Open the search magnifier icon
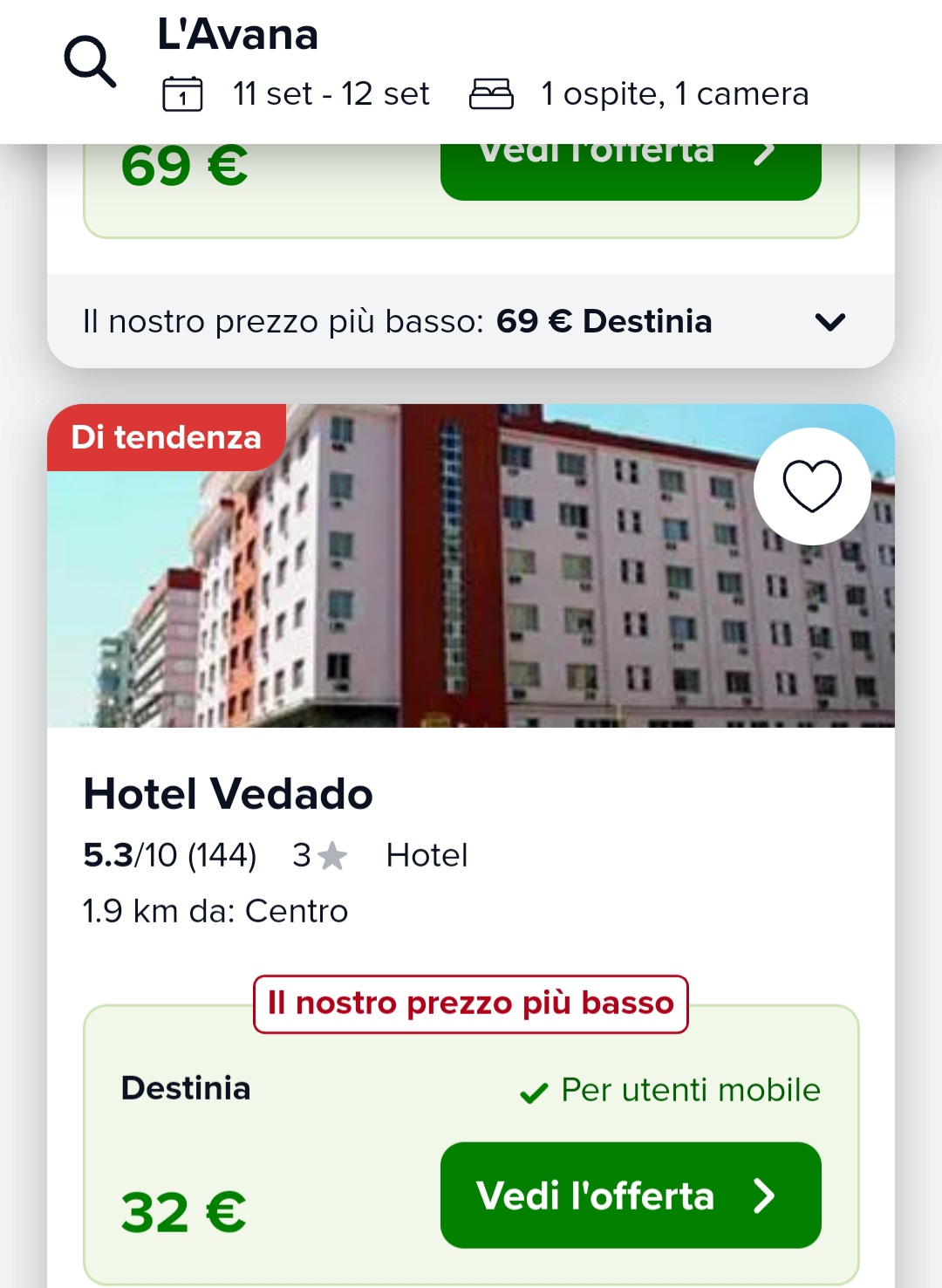Viewport: 942px width, 1288px height. pyautogui.click(x=90, y=62)
